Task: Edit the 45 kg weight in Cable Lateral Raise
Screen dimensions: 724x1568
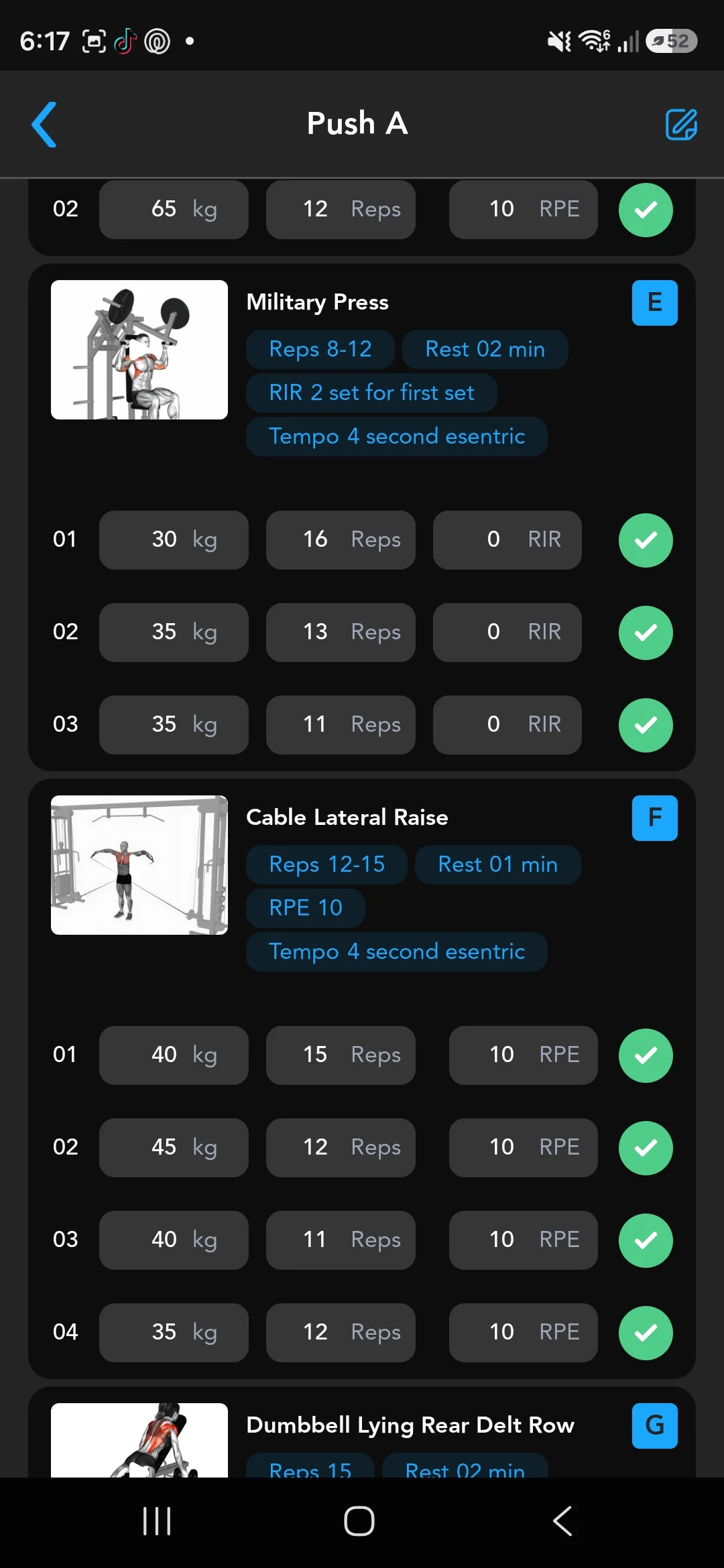Action: (174, 1148)
